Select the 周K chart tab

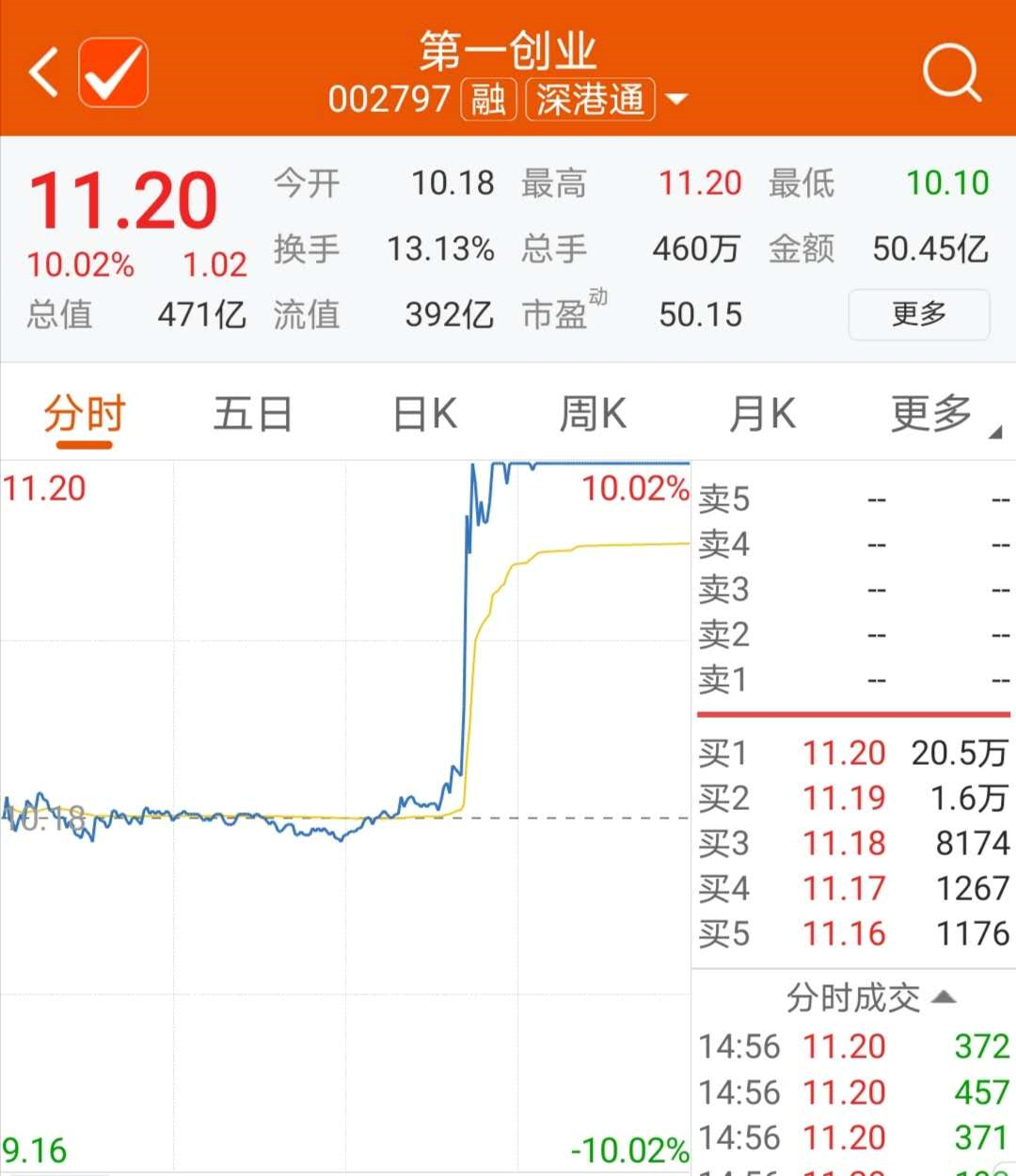(593, 415)
